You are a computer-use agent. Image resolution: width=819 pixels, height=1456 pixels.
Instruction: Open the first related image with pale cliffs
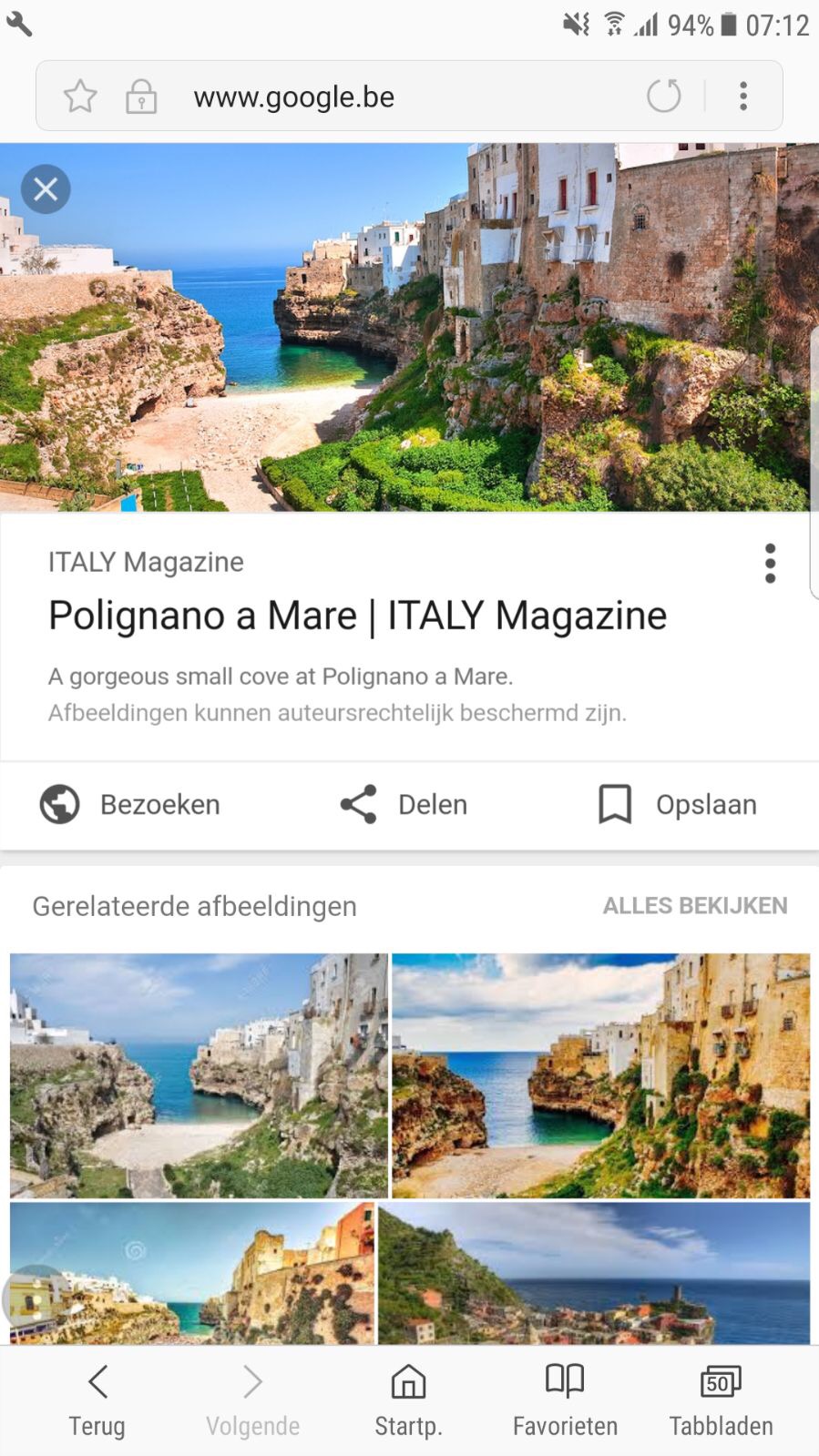coord(199,1075)
